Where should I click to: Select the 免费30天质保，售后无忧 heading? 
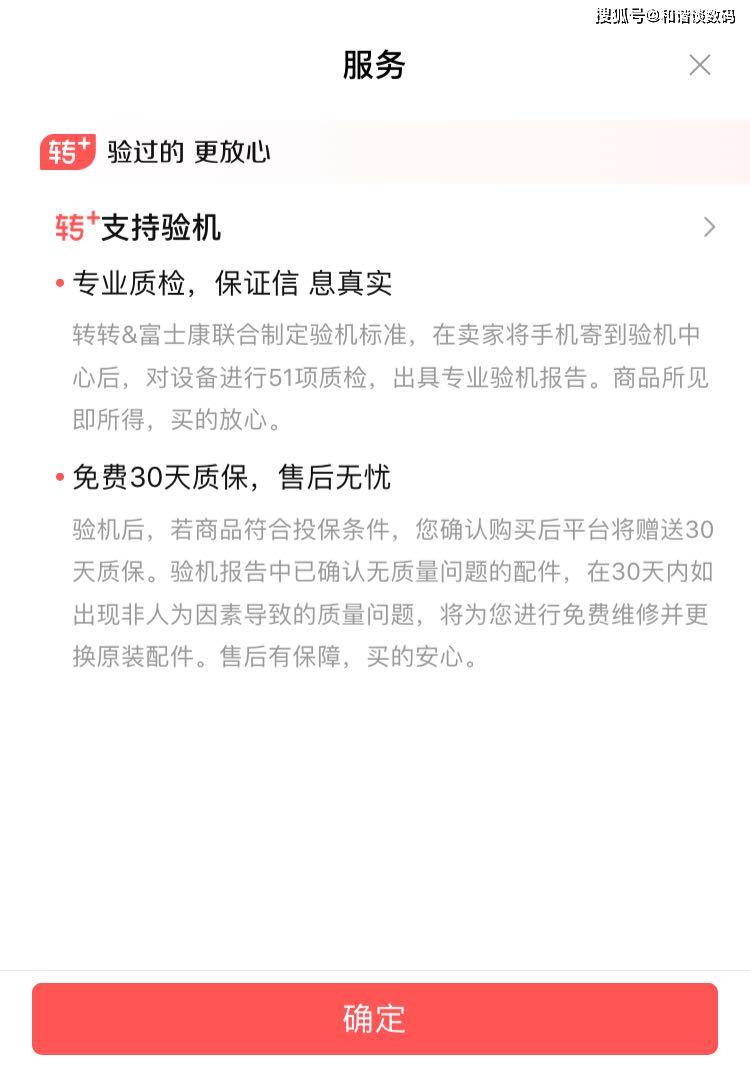point(232,477)
